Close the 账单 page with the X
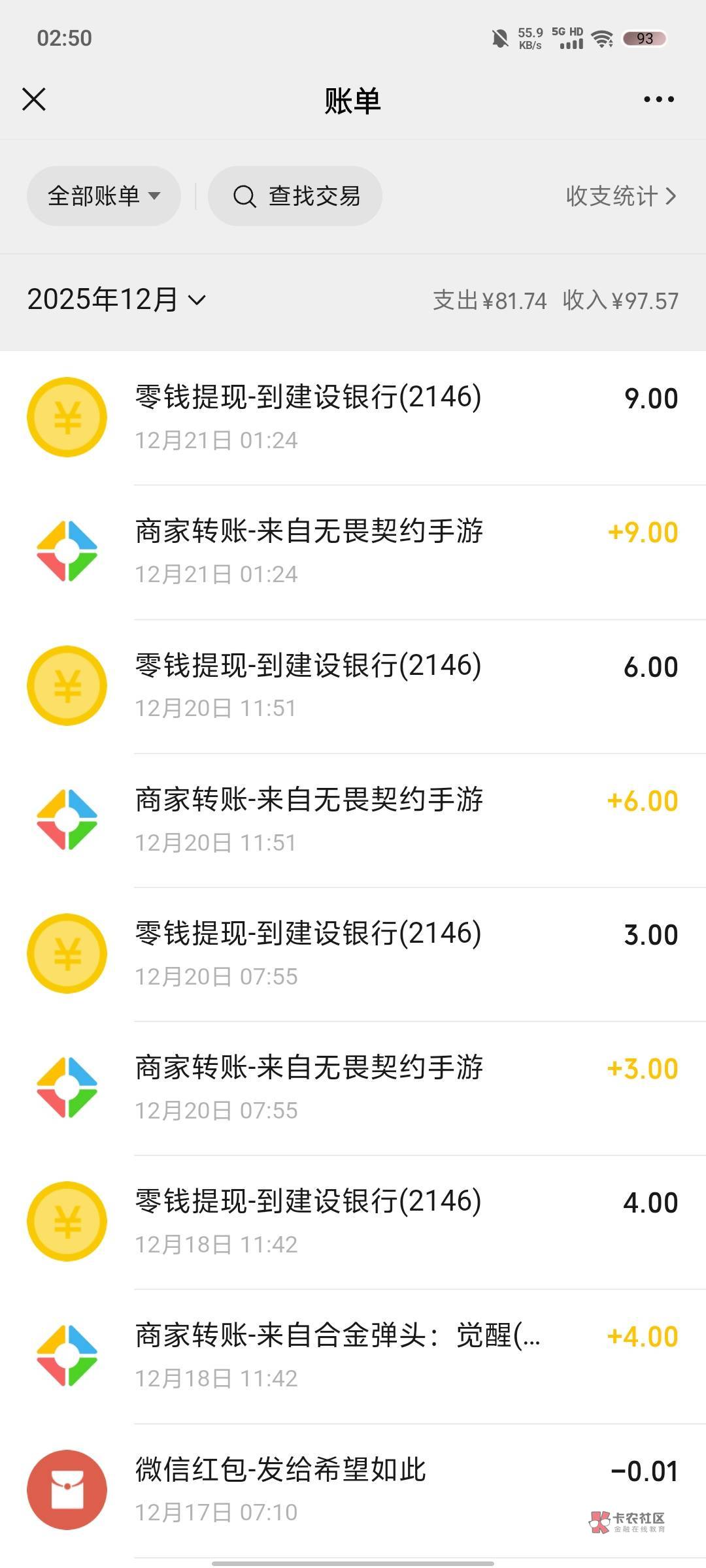 [x=34, y=100]
